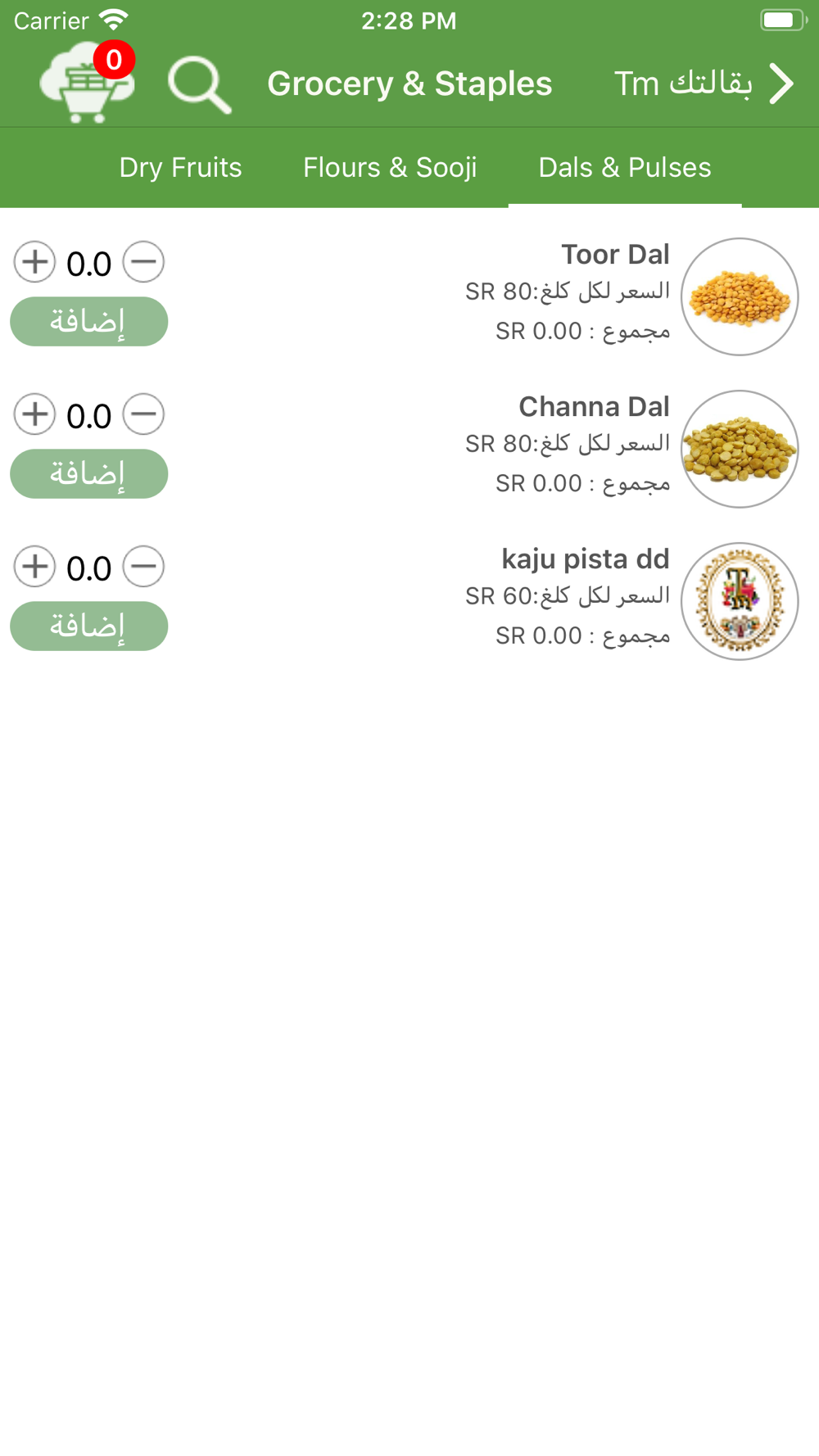
Task: Switch to the Flours & Sooji tab
Action: pyautogui.click(x=390, y=167)
